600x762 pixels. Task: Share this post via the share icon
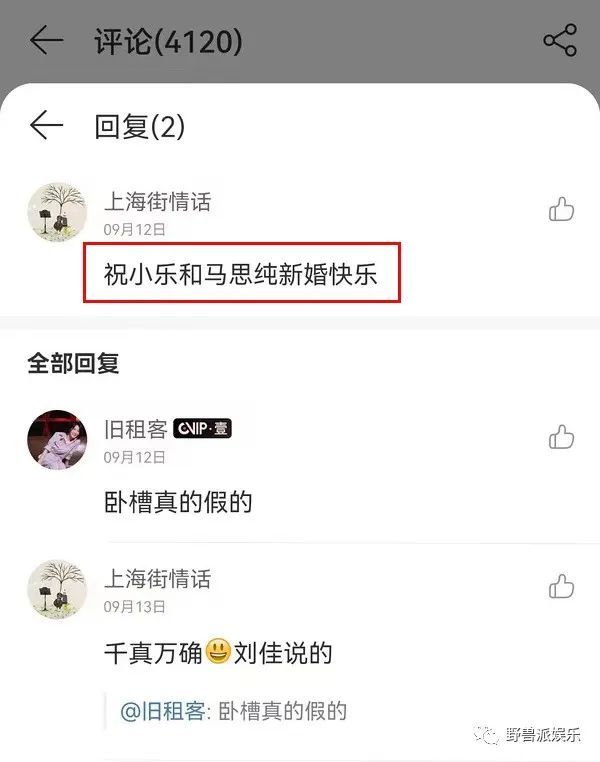[x=559, y=41]
